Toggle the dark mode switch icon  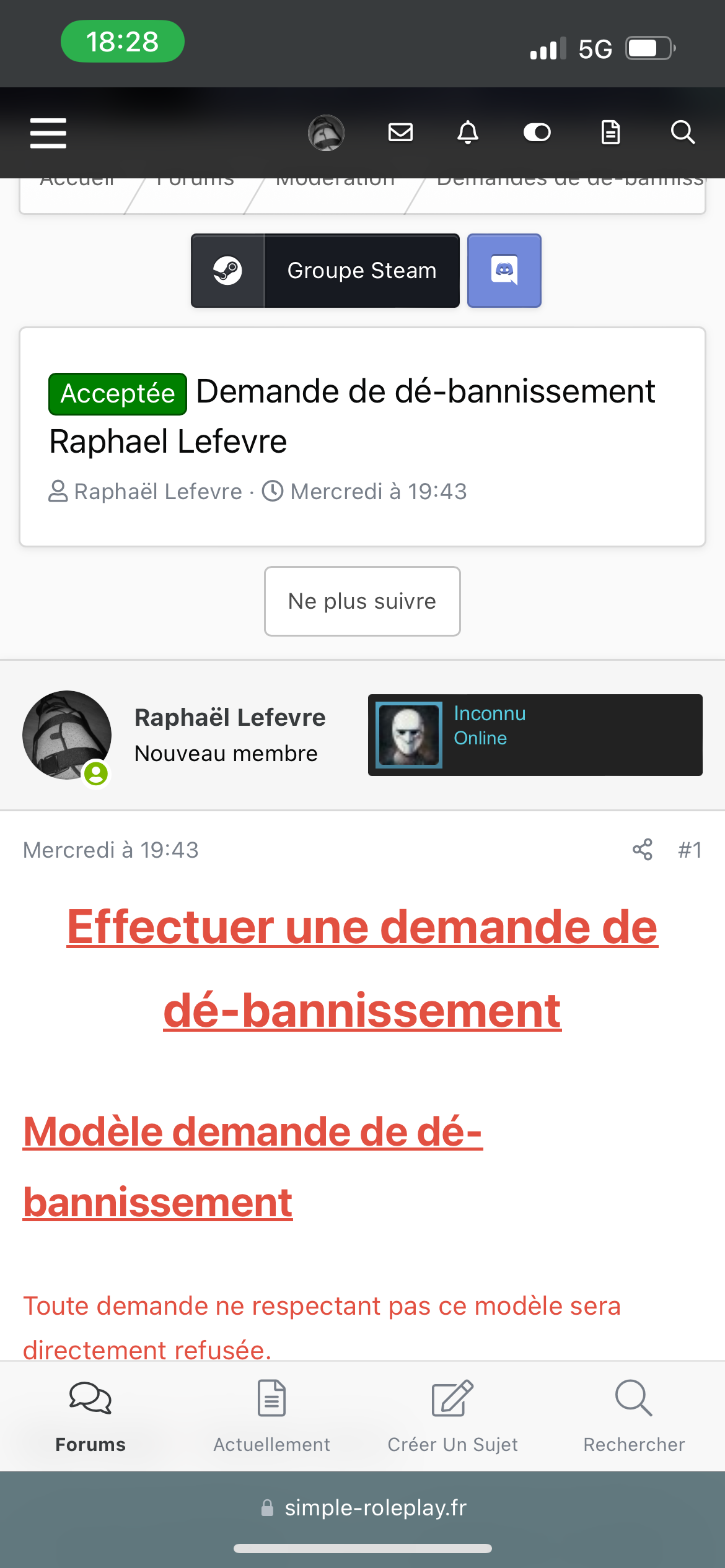(537, 132)
